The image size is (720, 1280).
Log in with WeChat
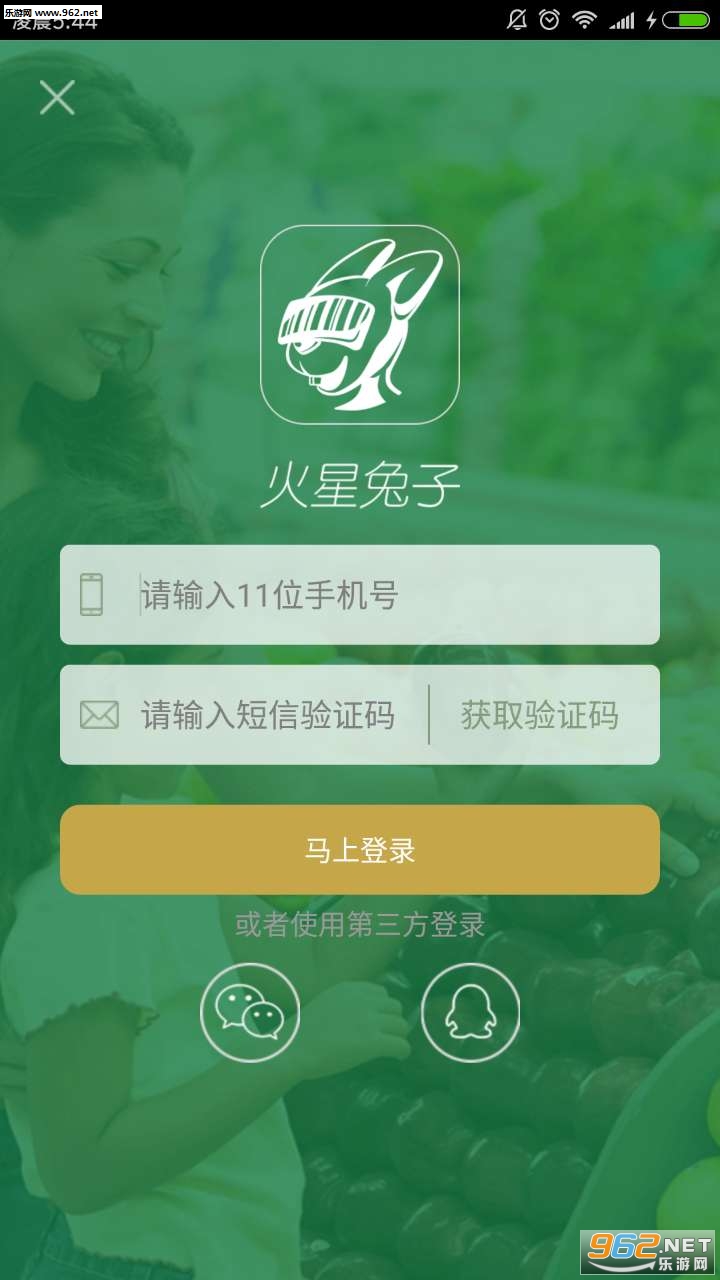tap(250, 1012)
